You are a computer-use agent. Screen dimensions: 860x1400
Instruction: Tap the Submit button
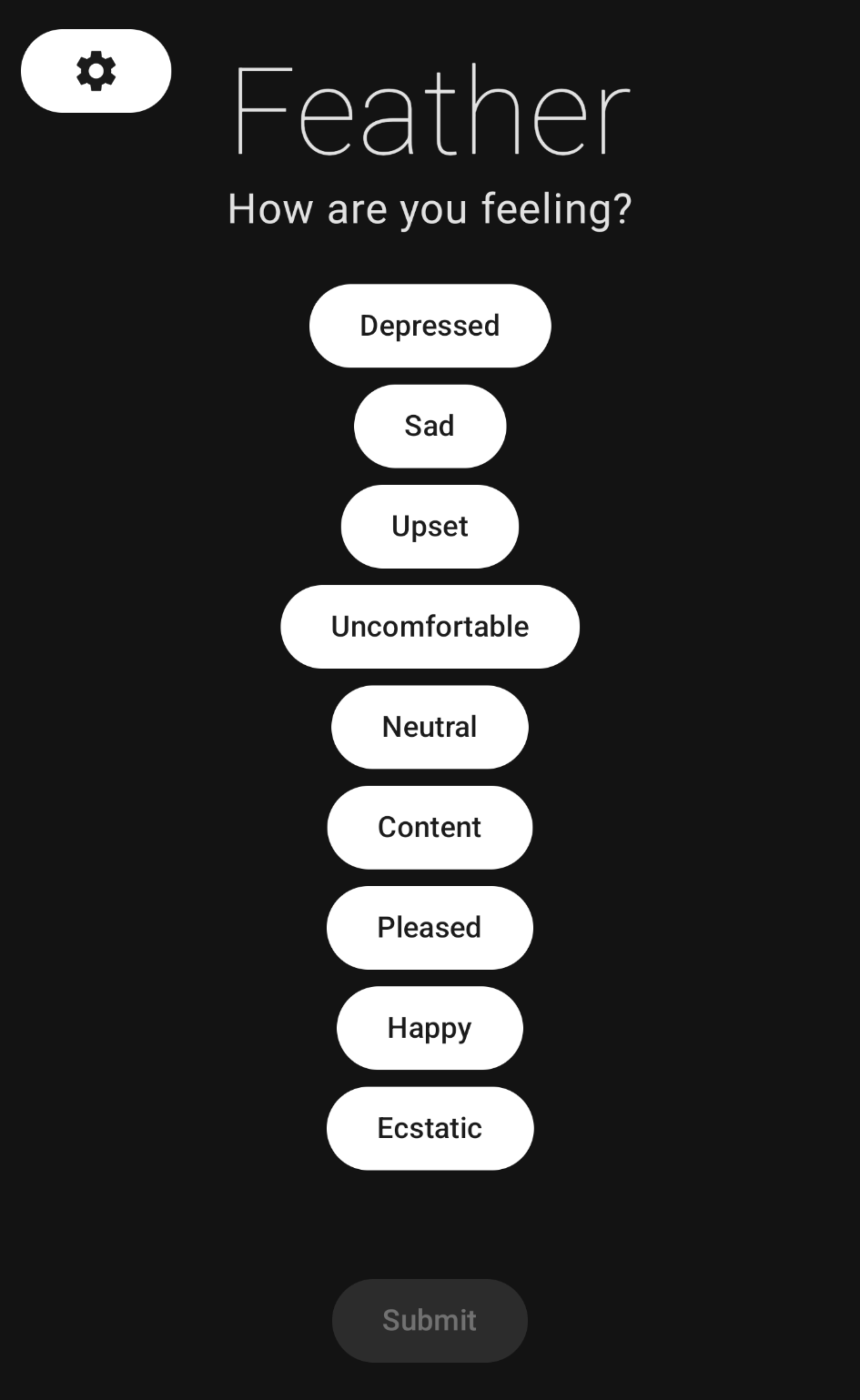pyautogui.click(x=430, y=1320)
